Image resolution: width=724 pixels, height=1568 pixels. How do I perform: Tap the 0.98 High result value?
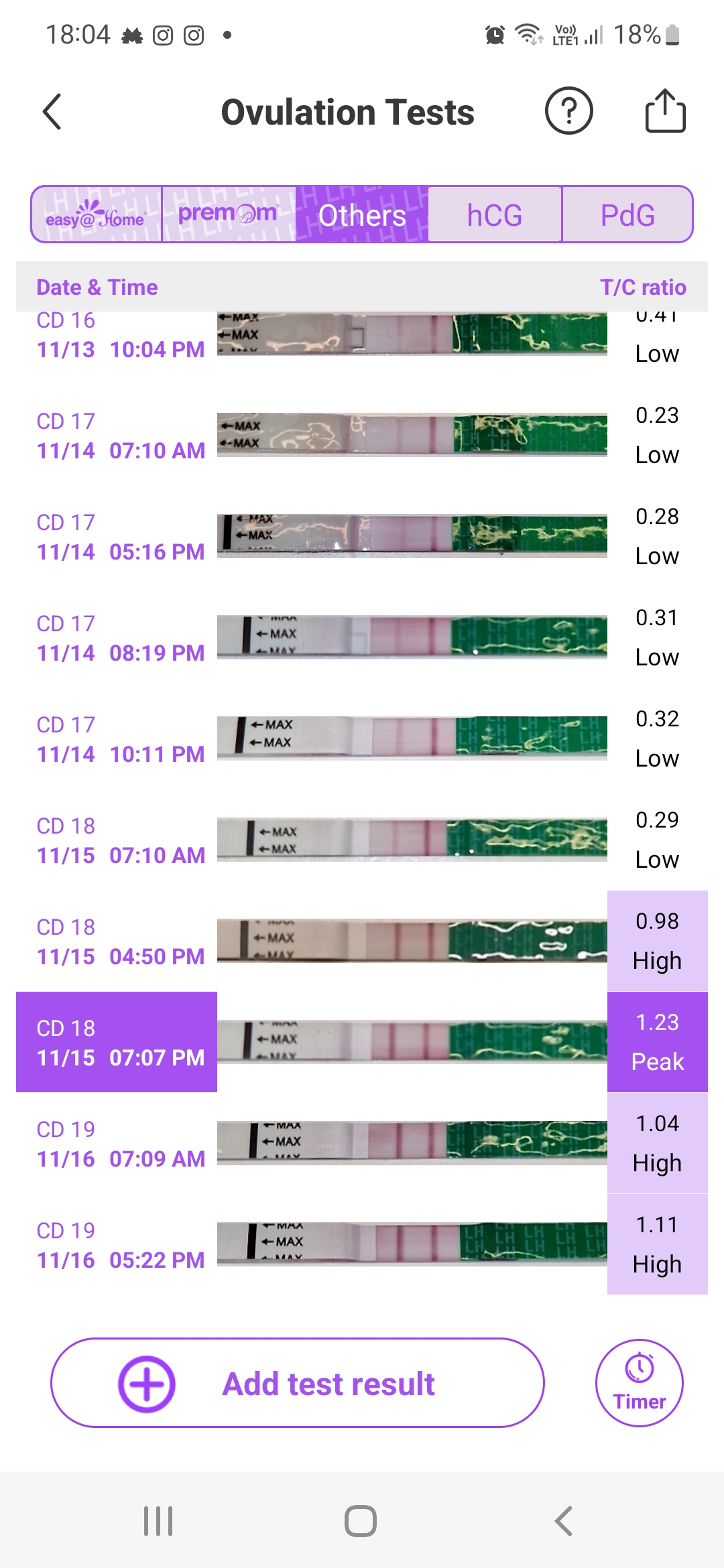tap(657, 940)
